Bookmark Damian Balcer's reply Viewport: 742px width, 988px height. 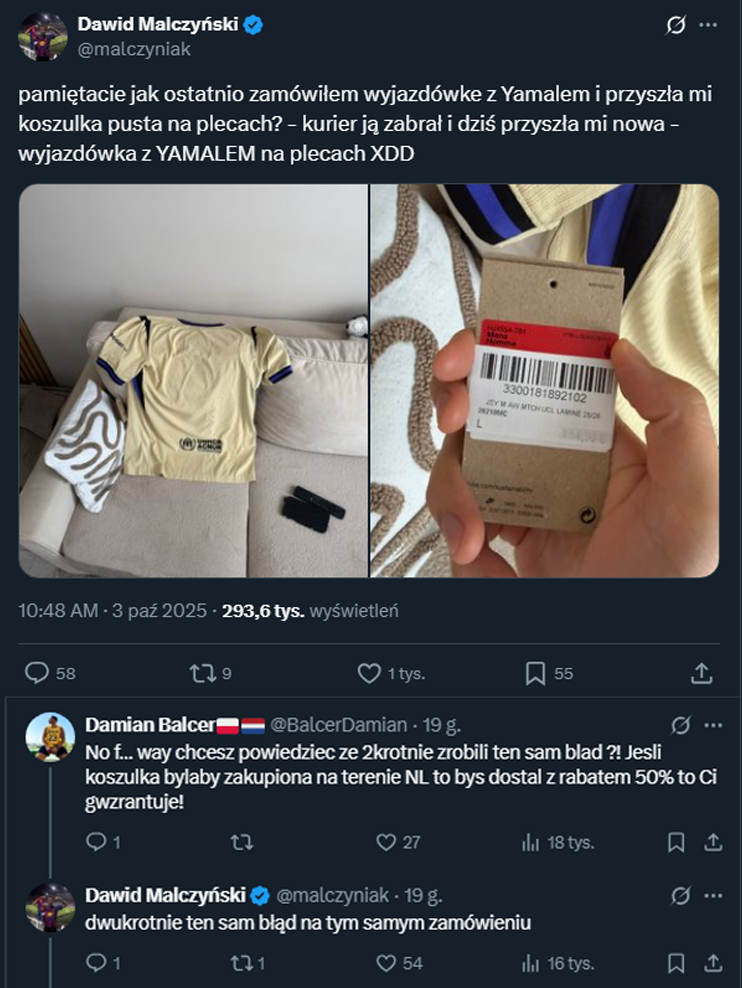coord(677,843)
